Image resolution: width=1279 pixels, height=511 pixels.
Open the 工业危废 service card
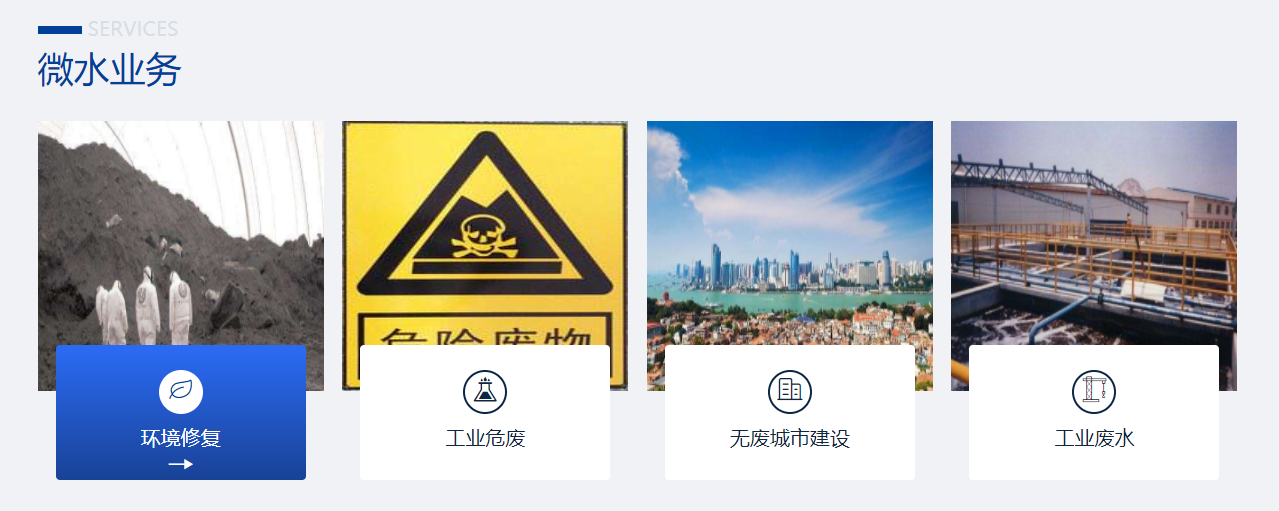pyautogui.click(x=485, y=413)
